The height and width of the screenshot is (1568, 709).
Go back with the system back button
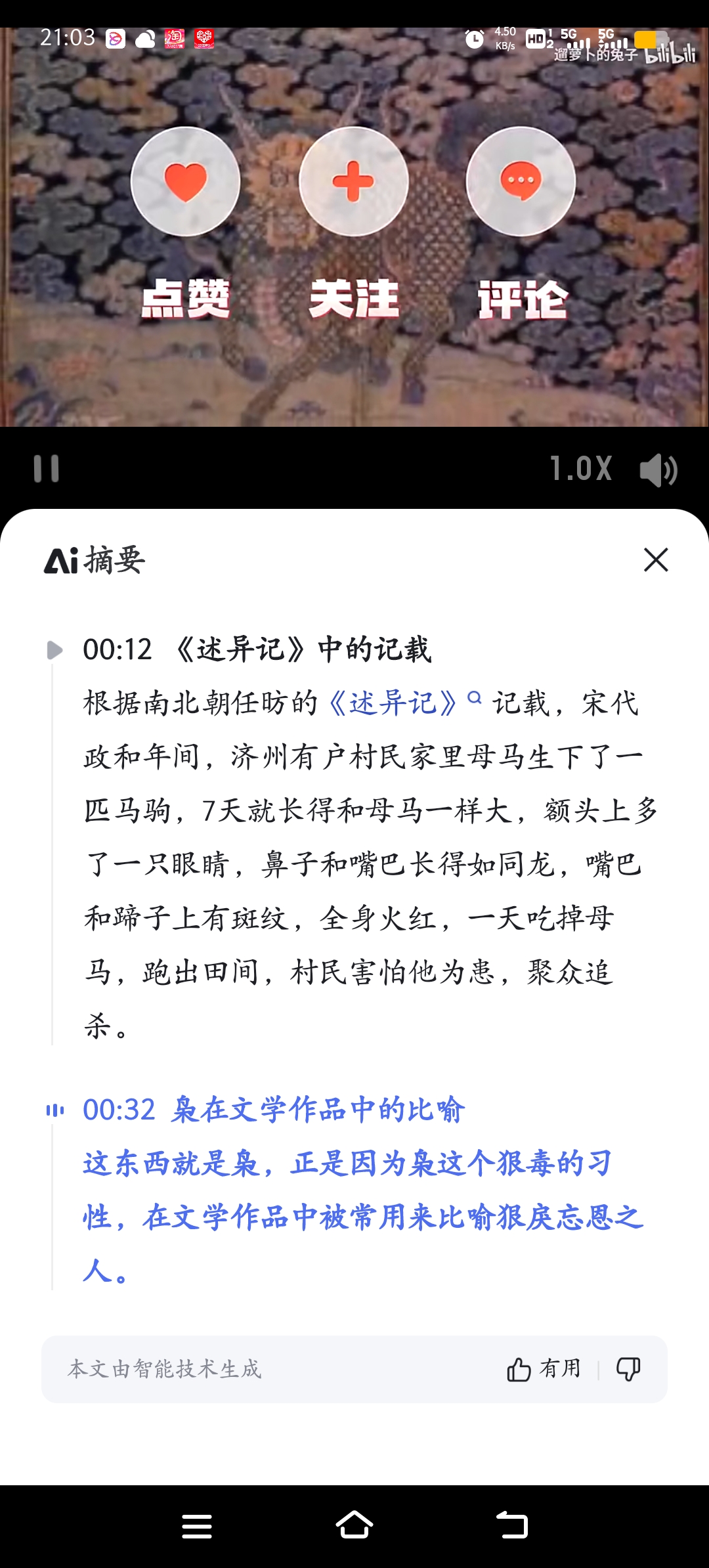pyautogui.click(x=512, y=1525)
